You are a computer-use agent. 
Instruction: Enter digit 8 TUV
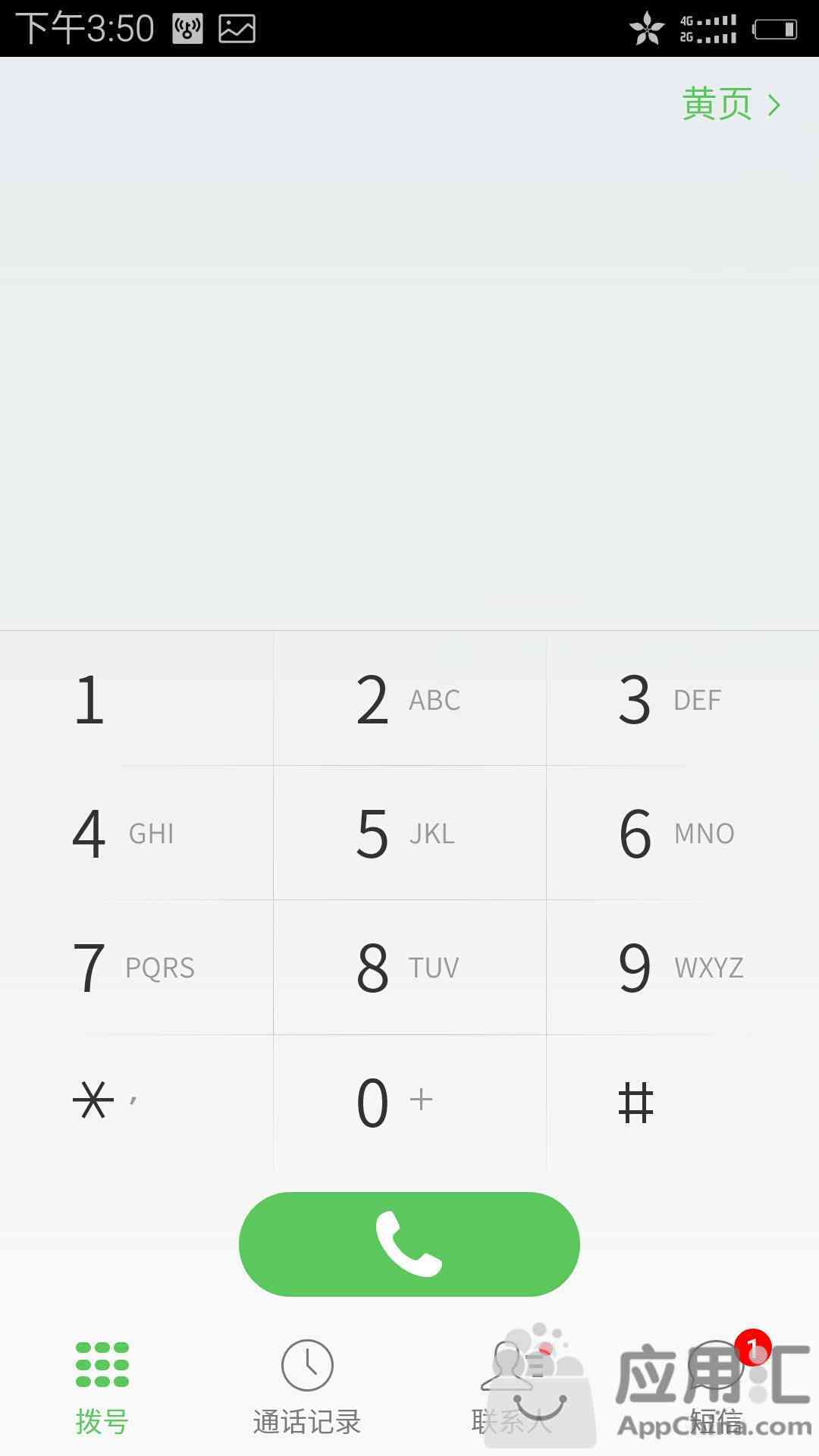pos(409,967)
